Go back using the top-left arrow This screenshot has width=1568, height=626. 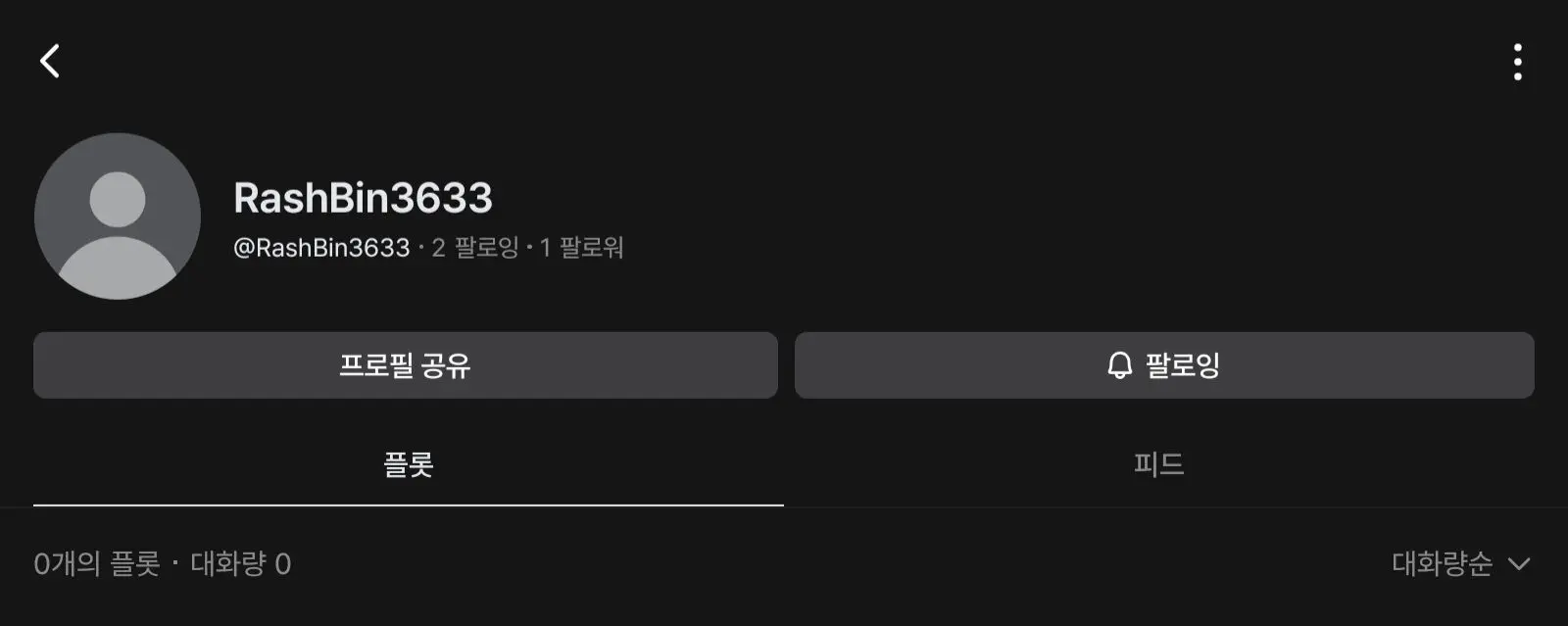pyautogui.click(x=50, y=61)
